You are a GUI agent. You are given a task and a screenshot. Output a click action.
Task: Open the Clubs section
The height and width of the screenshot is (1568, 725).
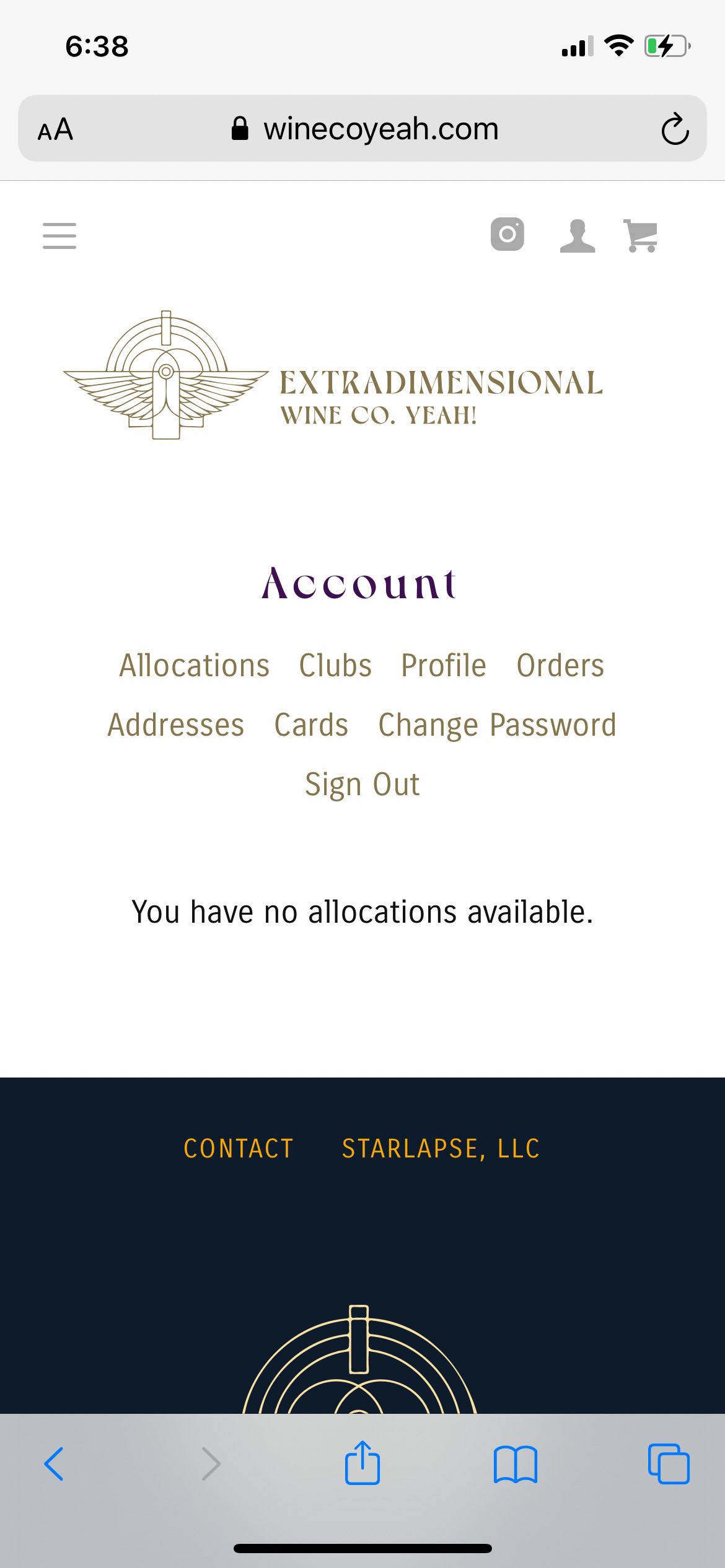coord(335,666)
